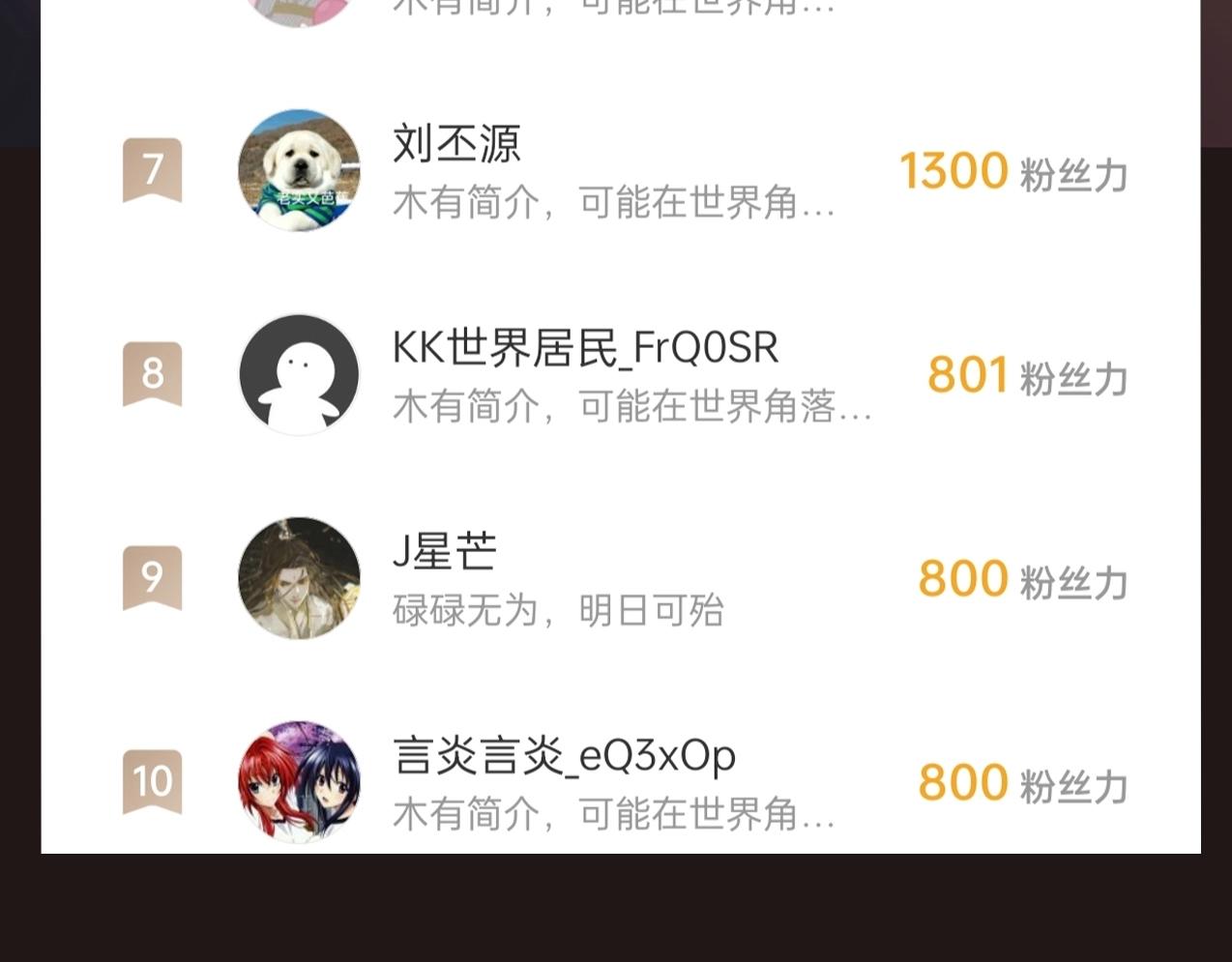Screen dimensions: 1232x962
Task: Open KK世界居民_FrQ0SR's profile row
Action: (x=621, y=375)
